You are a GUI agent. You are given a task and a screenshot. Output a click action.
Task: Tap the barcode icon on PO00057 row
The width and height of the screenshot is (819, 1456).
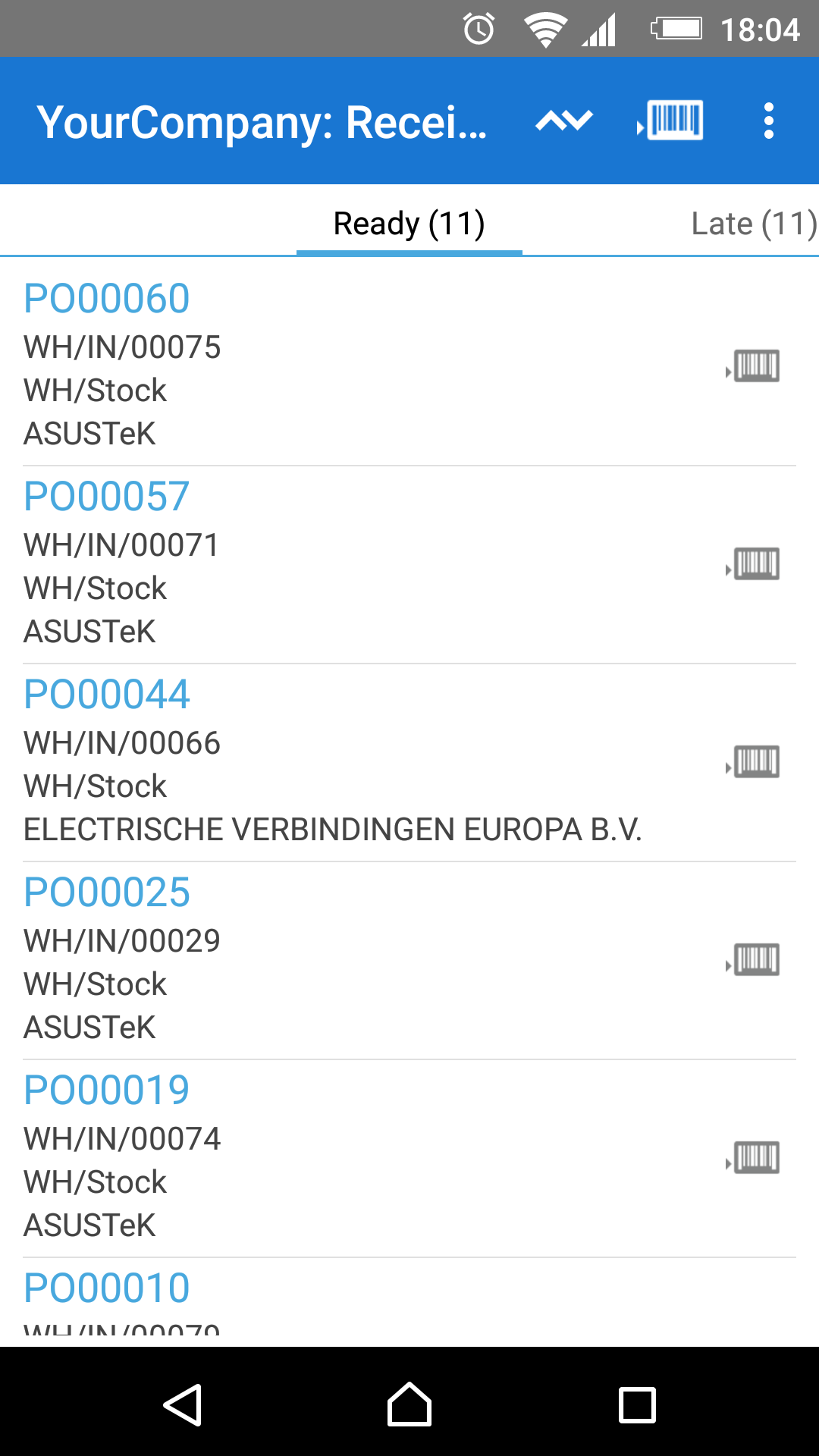point(752,564)
